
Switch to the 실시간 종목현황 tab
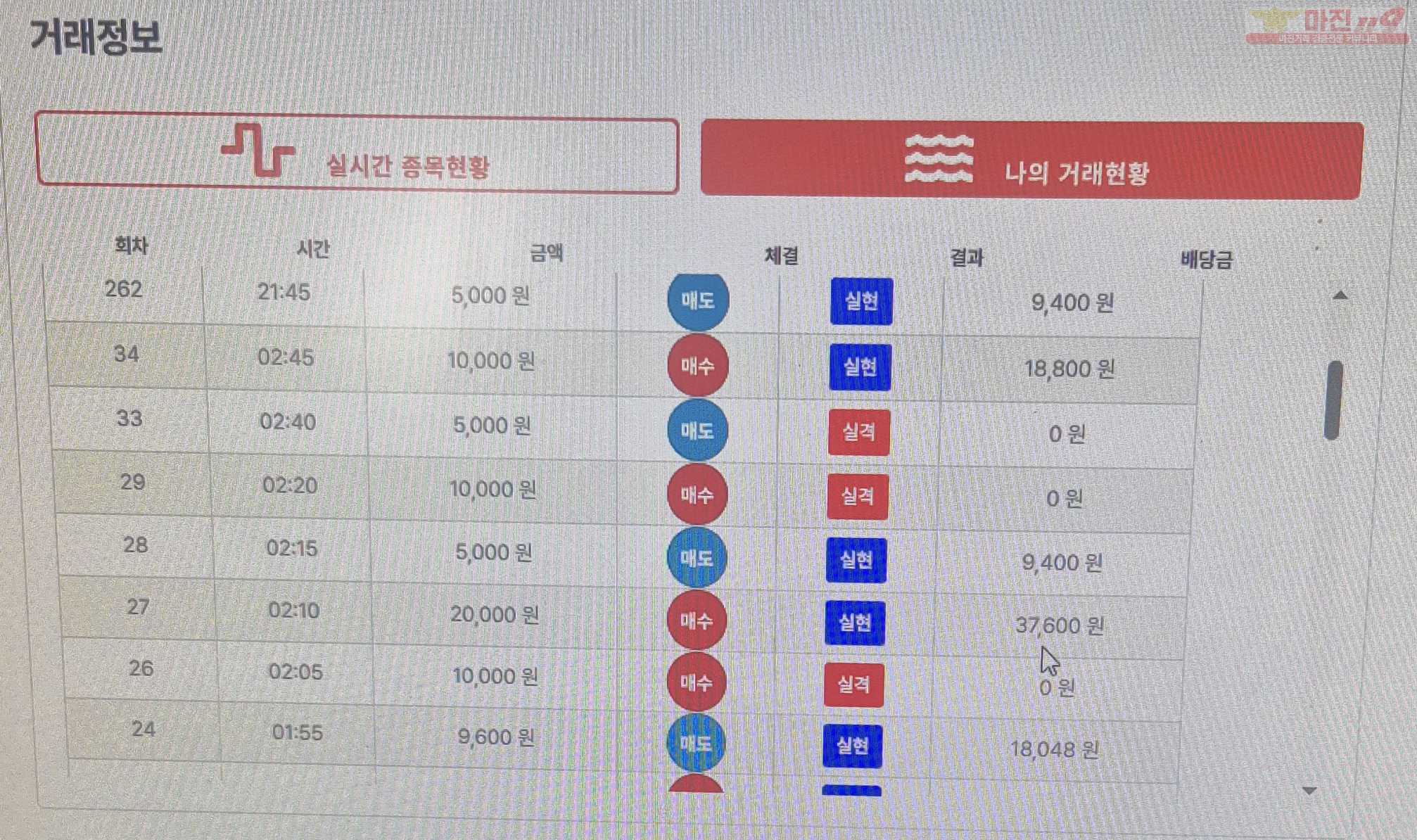[357, 154]
